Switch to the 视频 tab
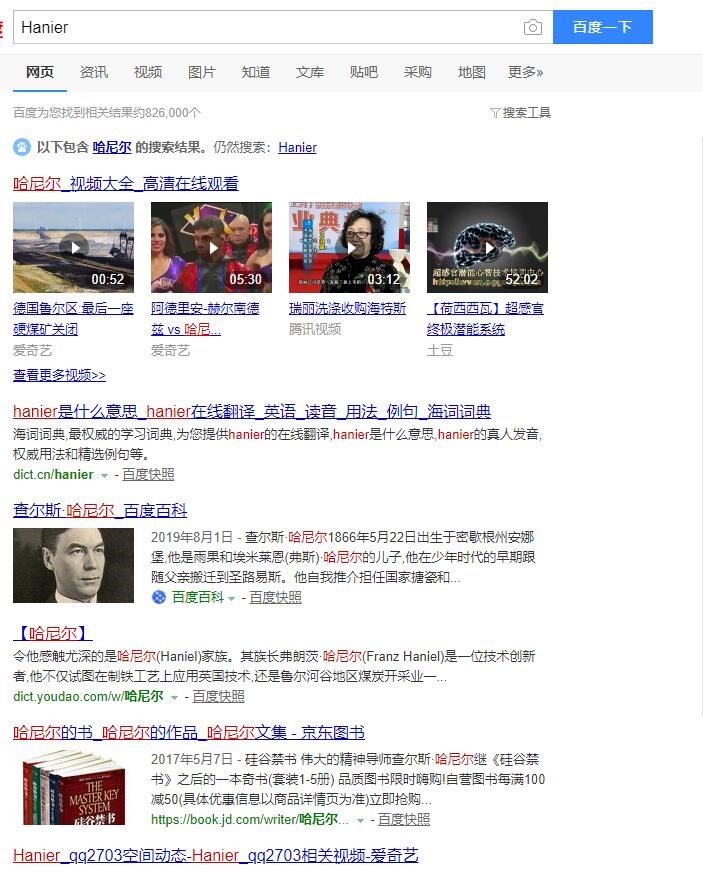The height and width of the screenshot is (872, 703). coord(148,72)
